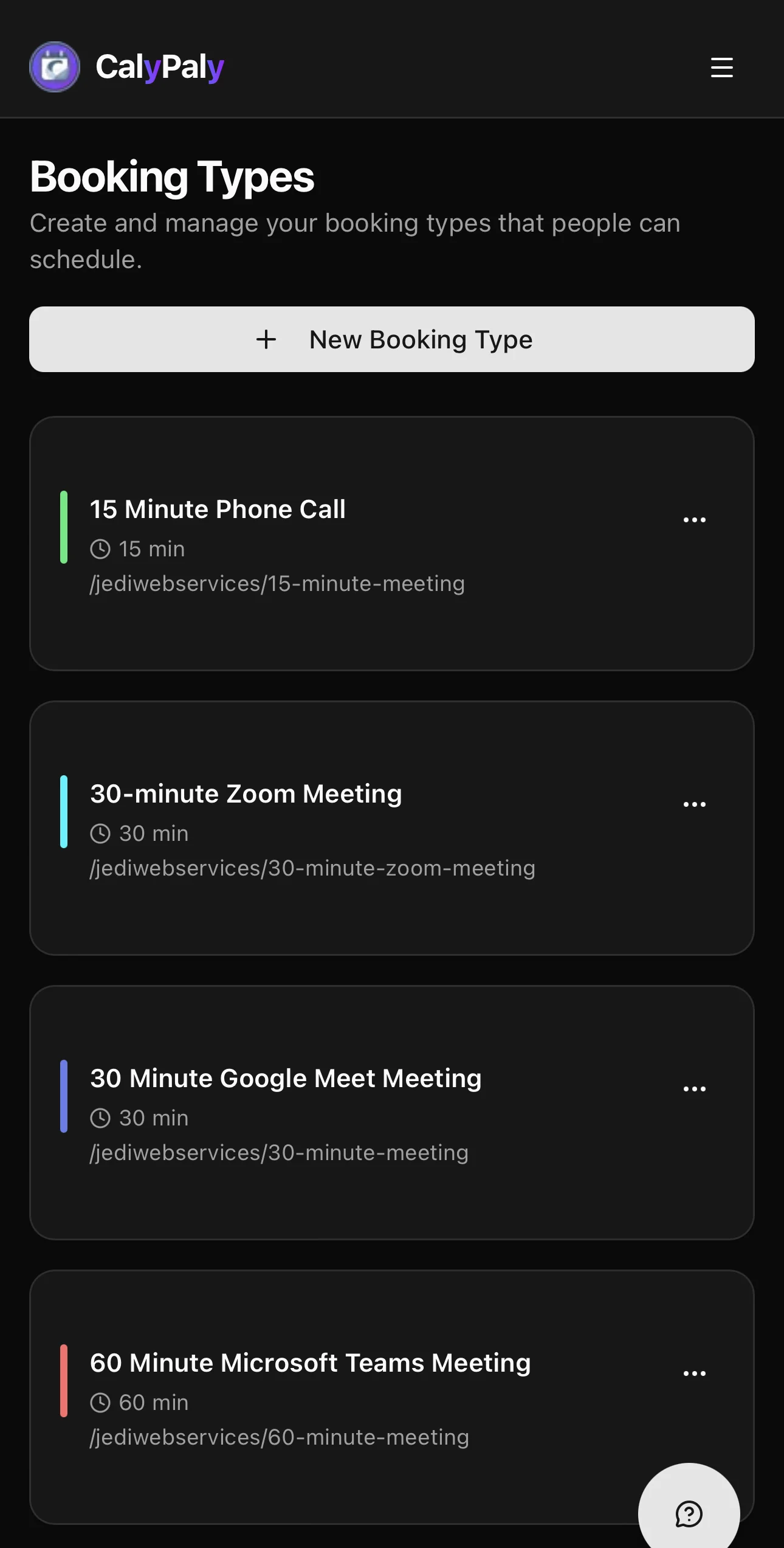Open options menu for 15 Minute Phone Call
The width and height of the screenshot is (784, 1548).
pos(694,519)
